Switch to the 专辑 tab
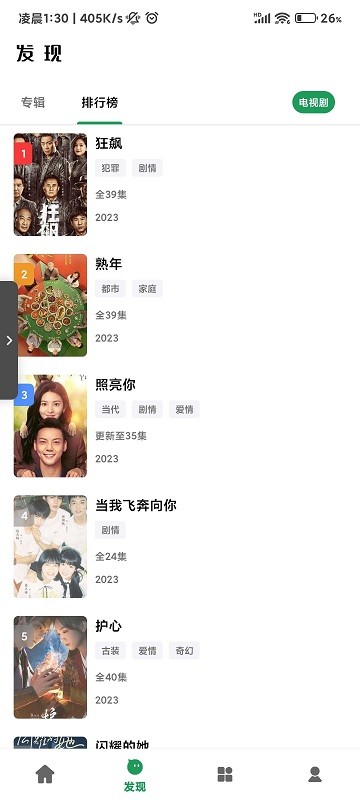Viewport: 360px width, 800px height. [x=33, y=103]
